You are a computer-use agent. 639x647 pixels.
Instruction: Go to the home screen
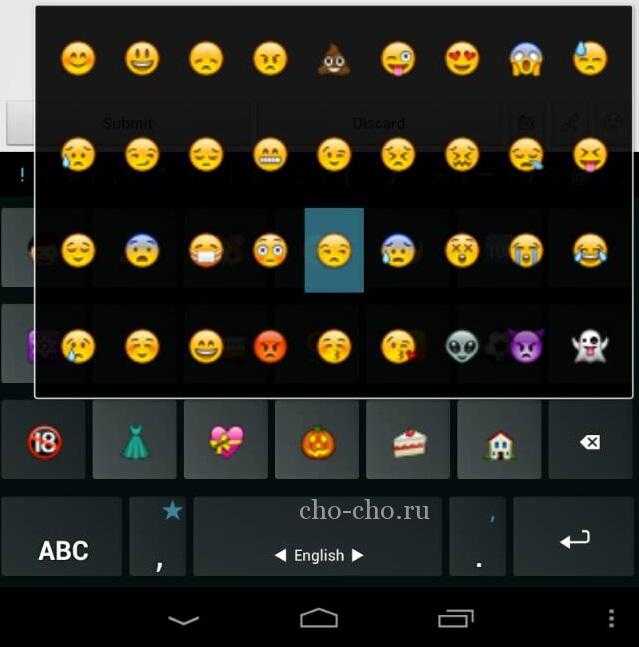(x=319, y=619)
